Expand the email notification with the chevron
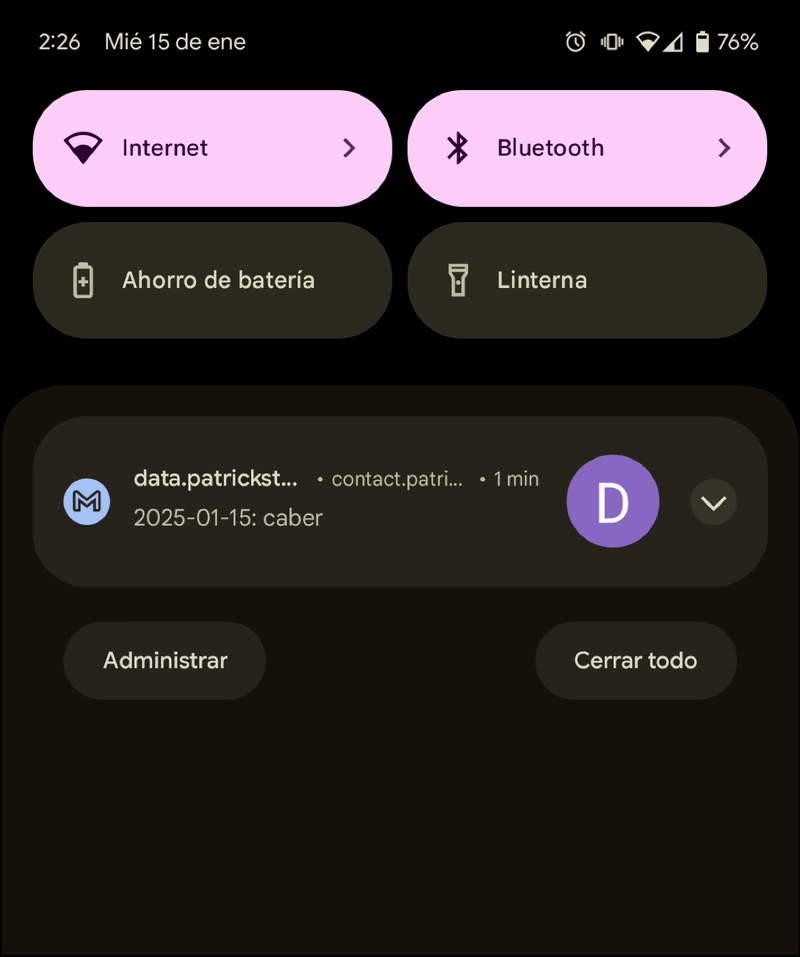Image resolution: width=800 pixels, height=957 pixels. tap(713, 502)
